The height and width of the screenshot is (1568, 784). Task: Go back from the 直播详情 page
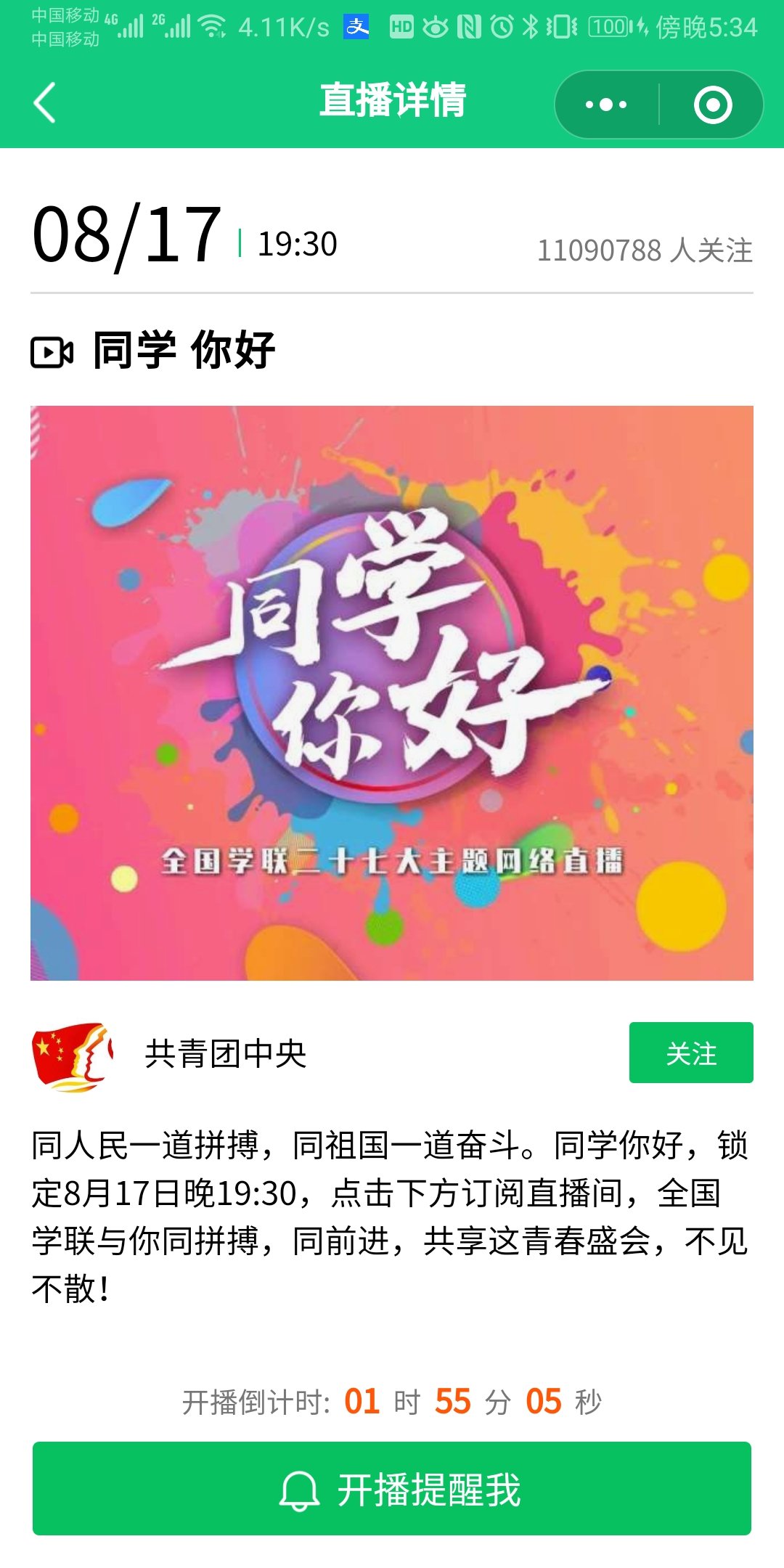[45, 102]
